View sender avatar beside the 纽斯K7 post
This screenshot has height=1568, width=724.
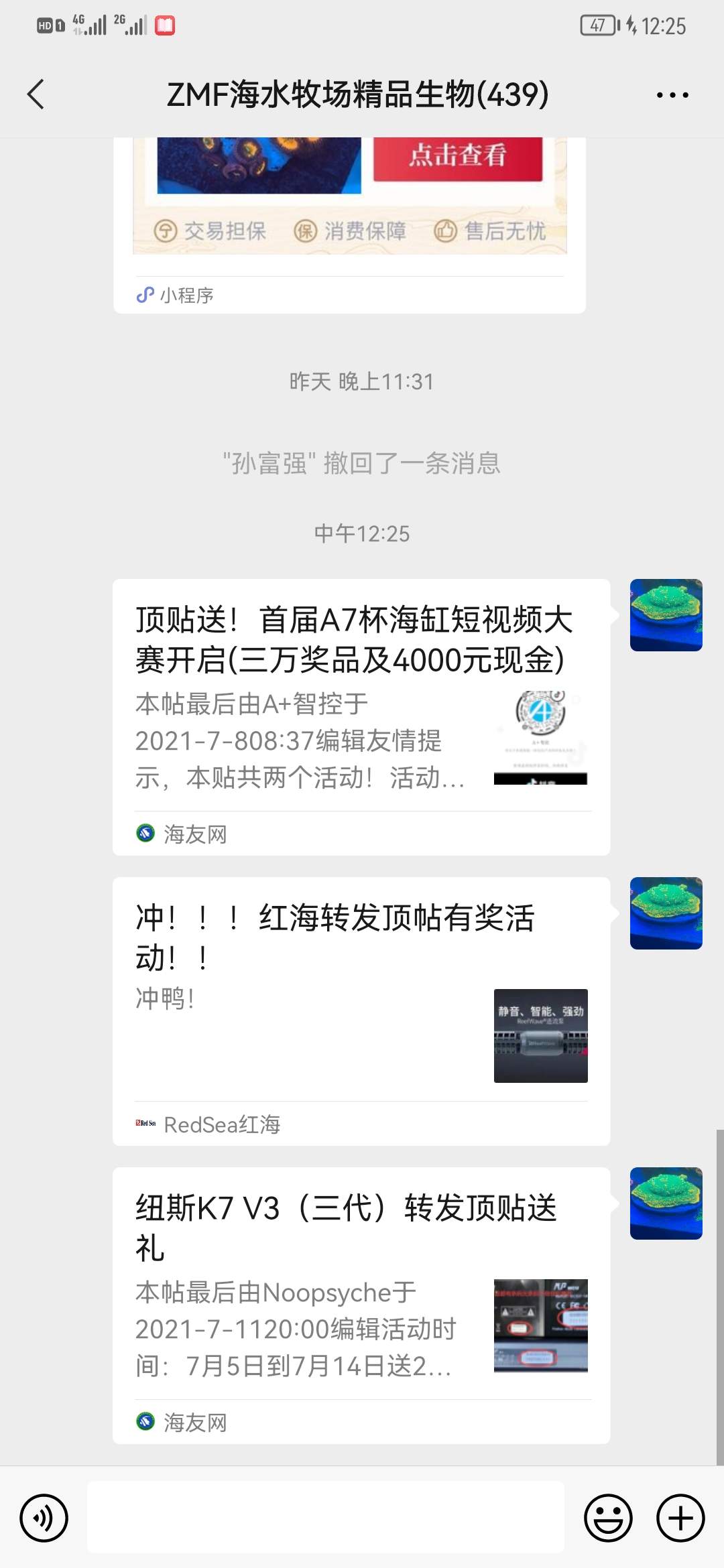point(666,1203)
